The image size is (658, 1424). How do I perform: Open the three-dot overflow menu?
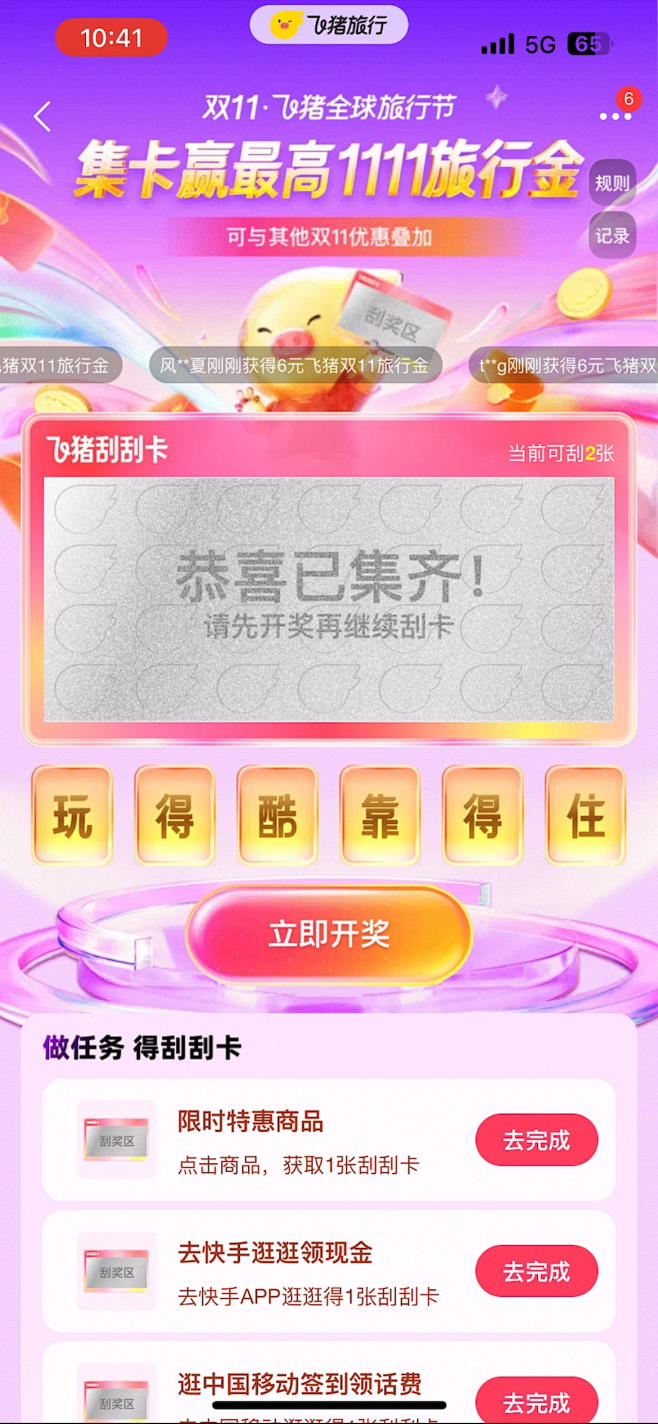(615, 117)
